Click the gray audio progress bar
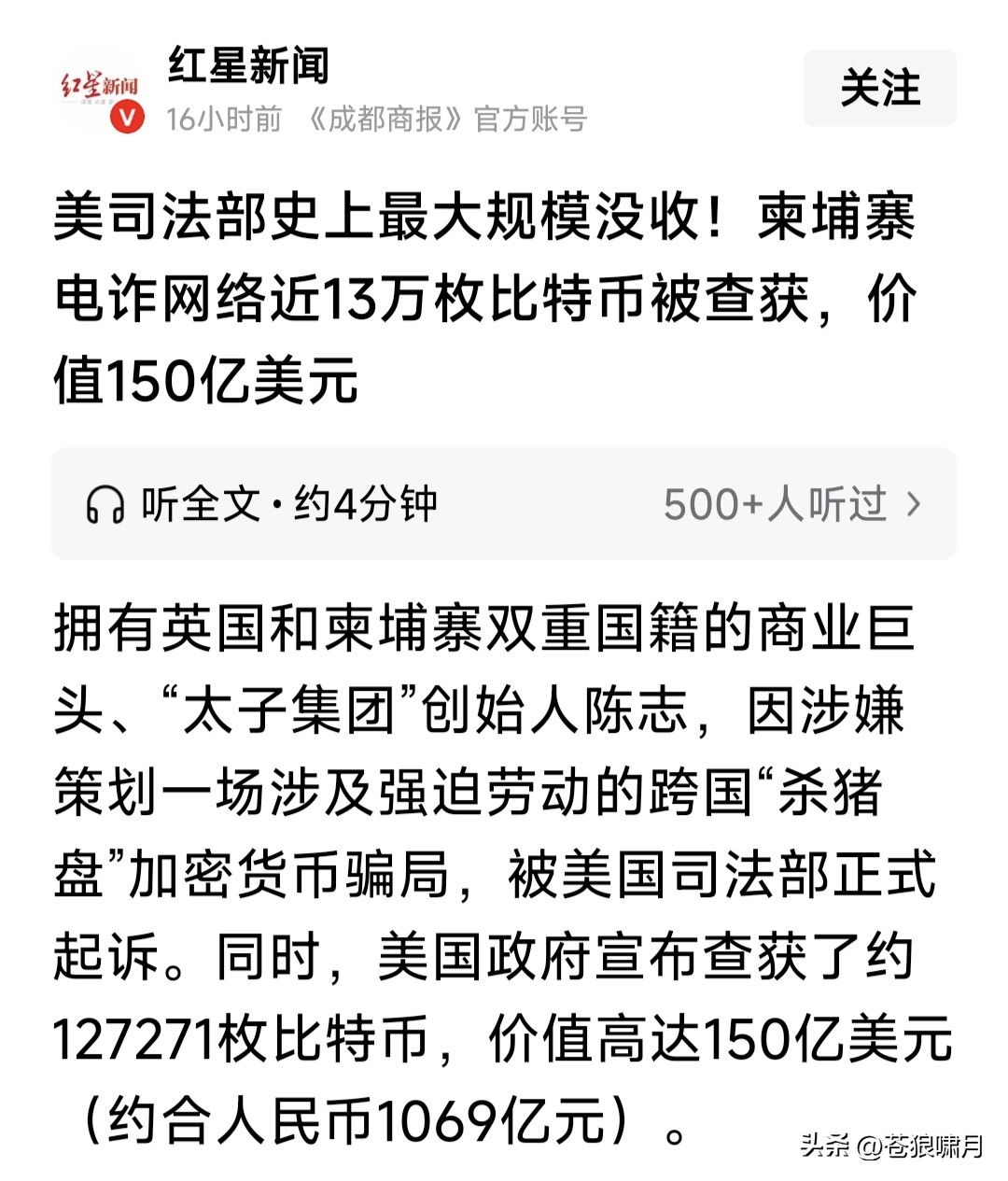Viewport: 1008px width, 1181px height. [504, 504]
